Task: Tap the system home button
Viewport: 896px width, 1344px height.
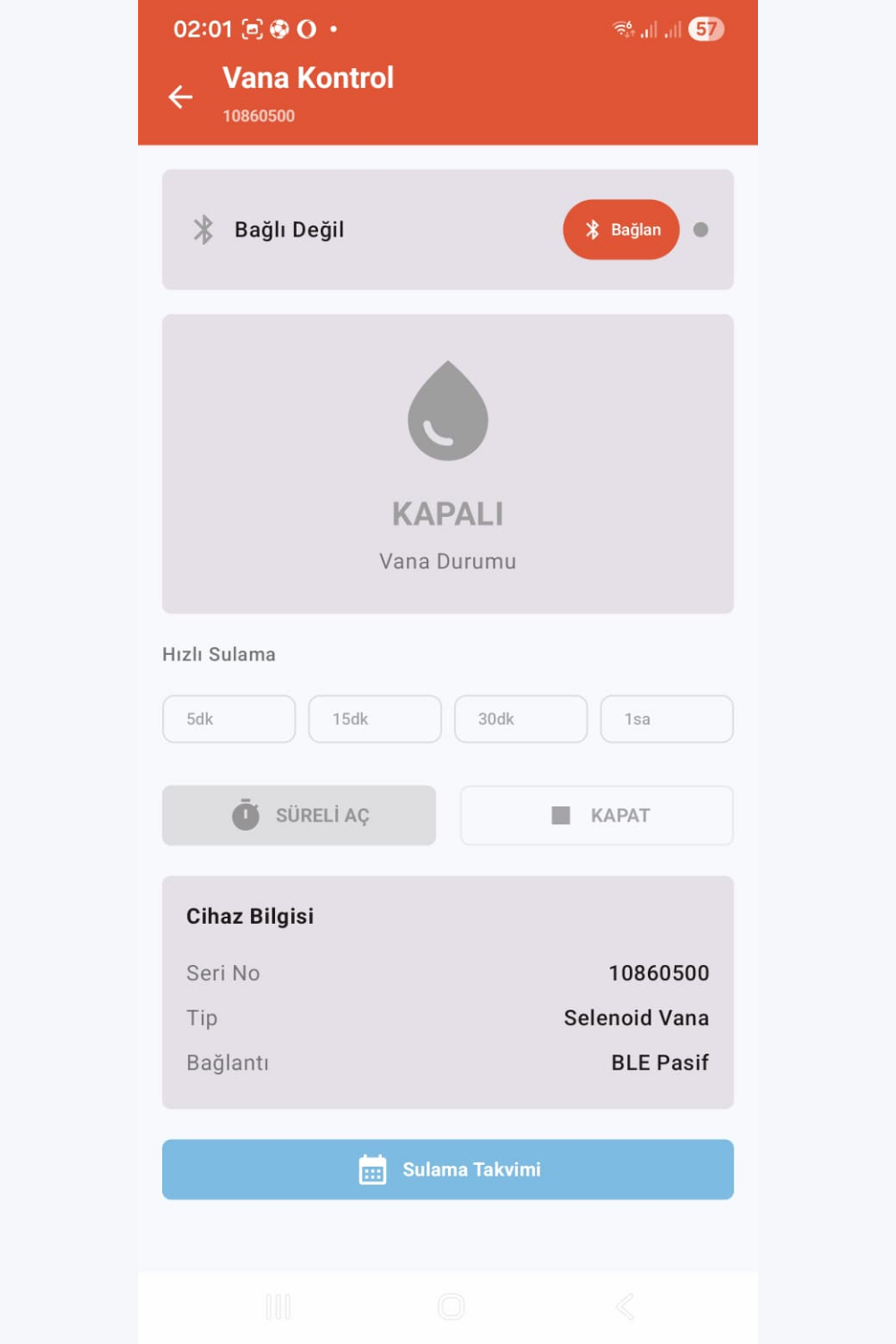Action: [x=451, y=1306]
